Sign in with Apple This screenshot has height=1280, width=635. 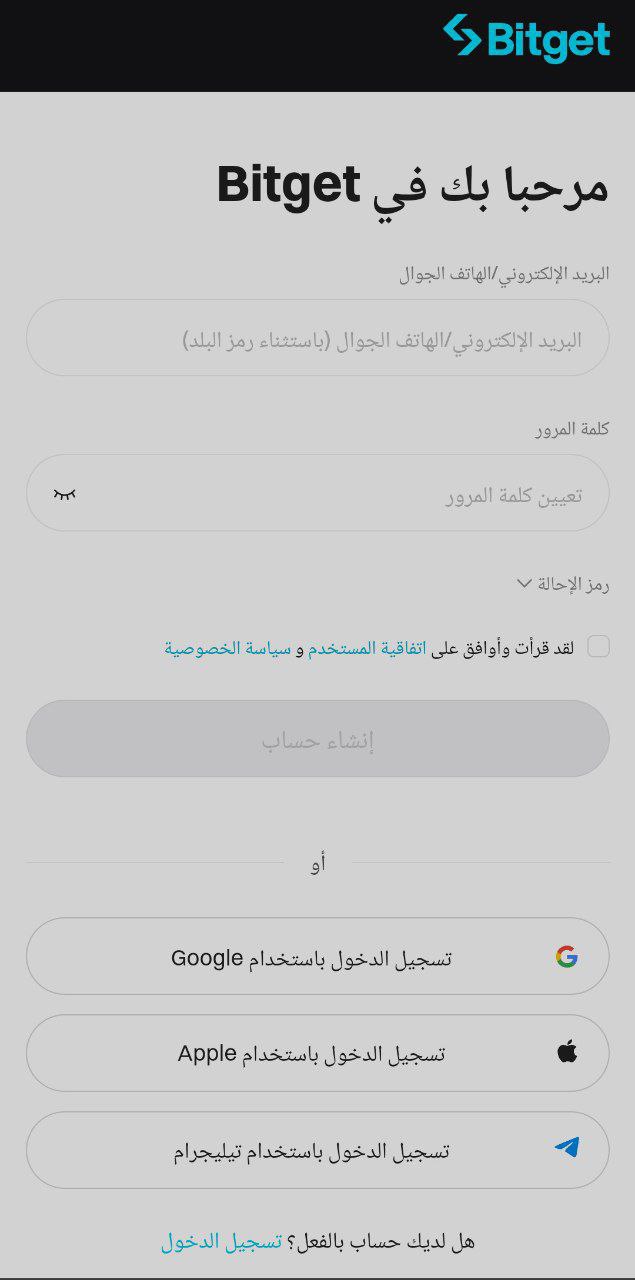click(x=317, y=1053)
